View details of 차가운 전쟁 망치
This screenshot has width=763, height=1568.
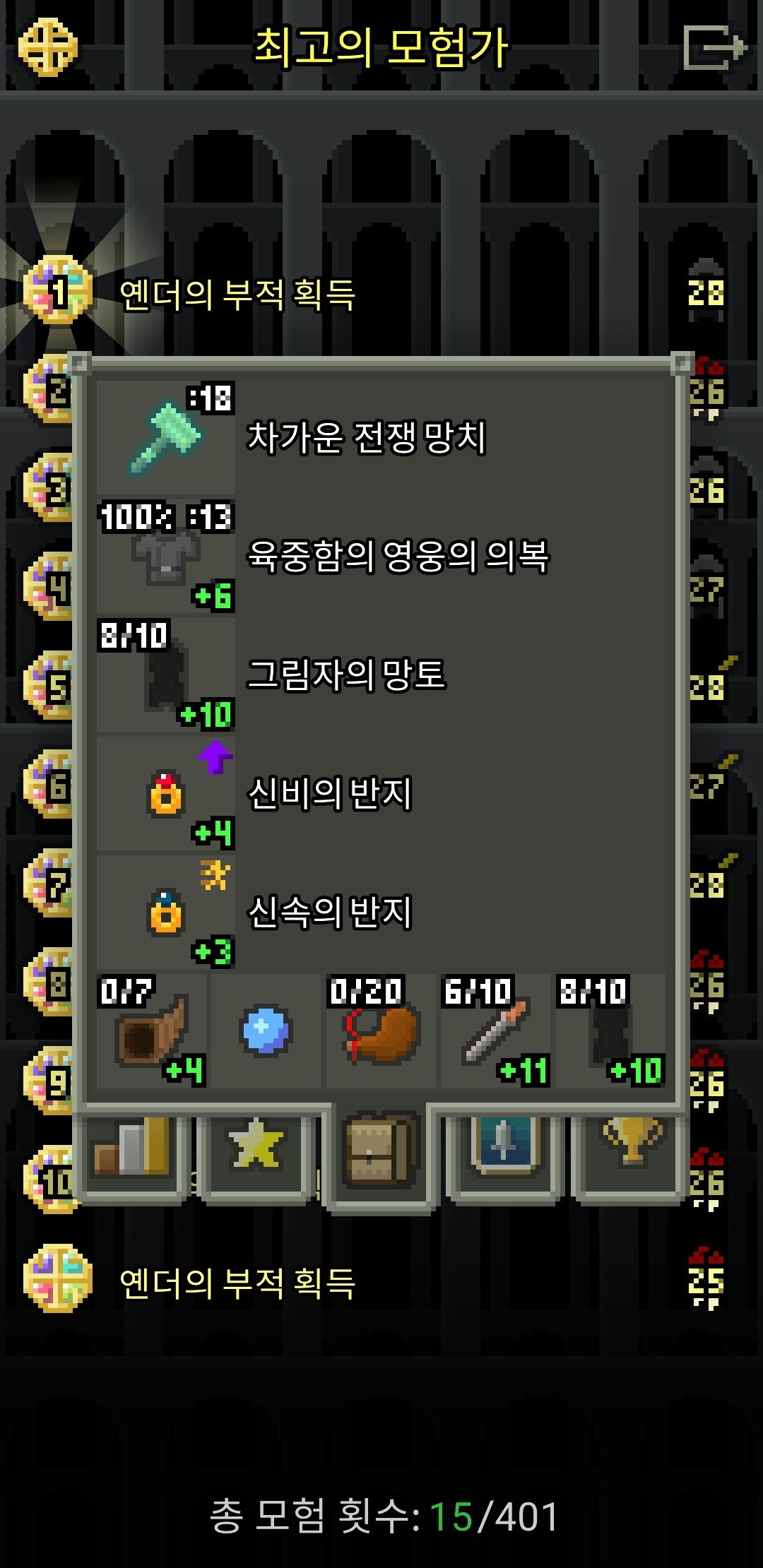[381, 436]
